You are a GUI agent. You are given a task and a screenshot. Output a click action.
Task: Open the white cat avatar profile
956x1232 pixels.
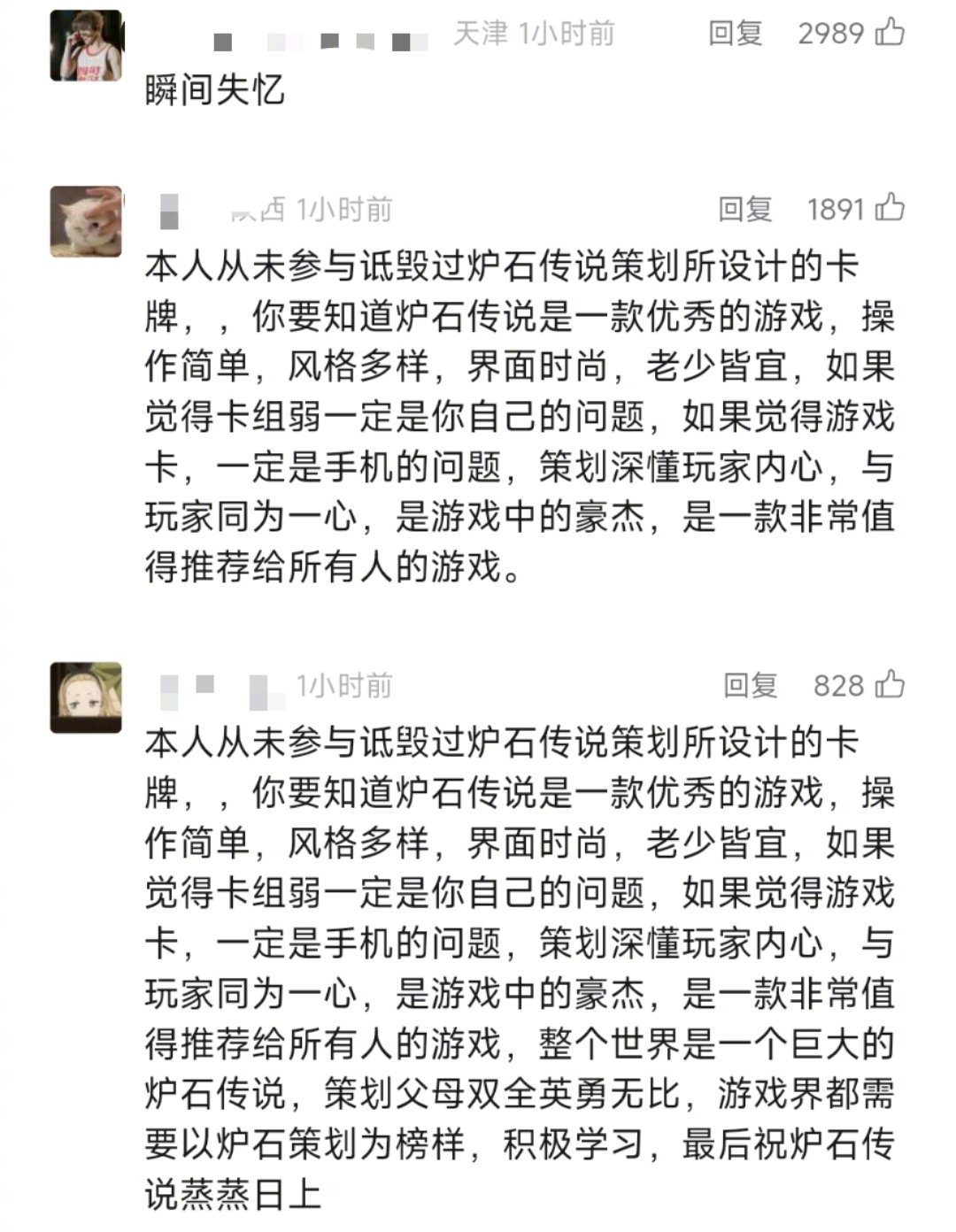(86, 221)
